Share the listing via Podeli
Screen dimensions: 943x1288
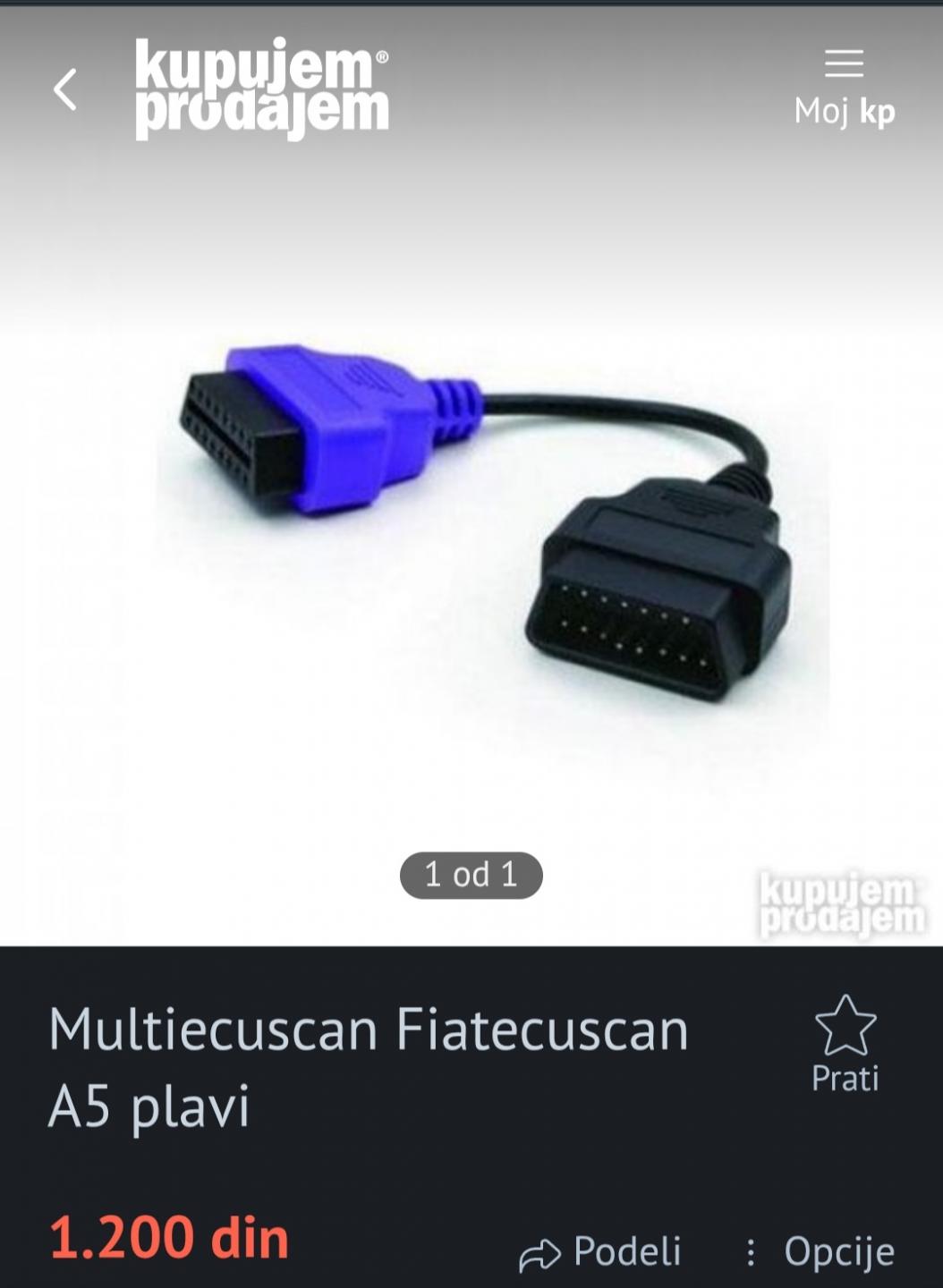(601, 1251)
